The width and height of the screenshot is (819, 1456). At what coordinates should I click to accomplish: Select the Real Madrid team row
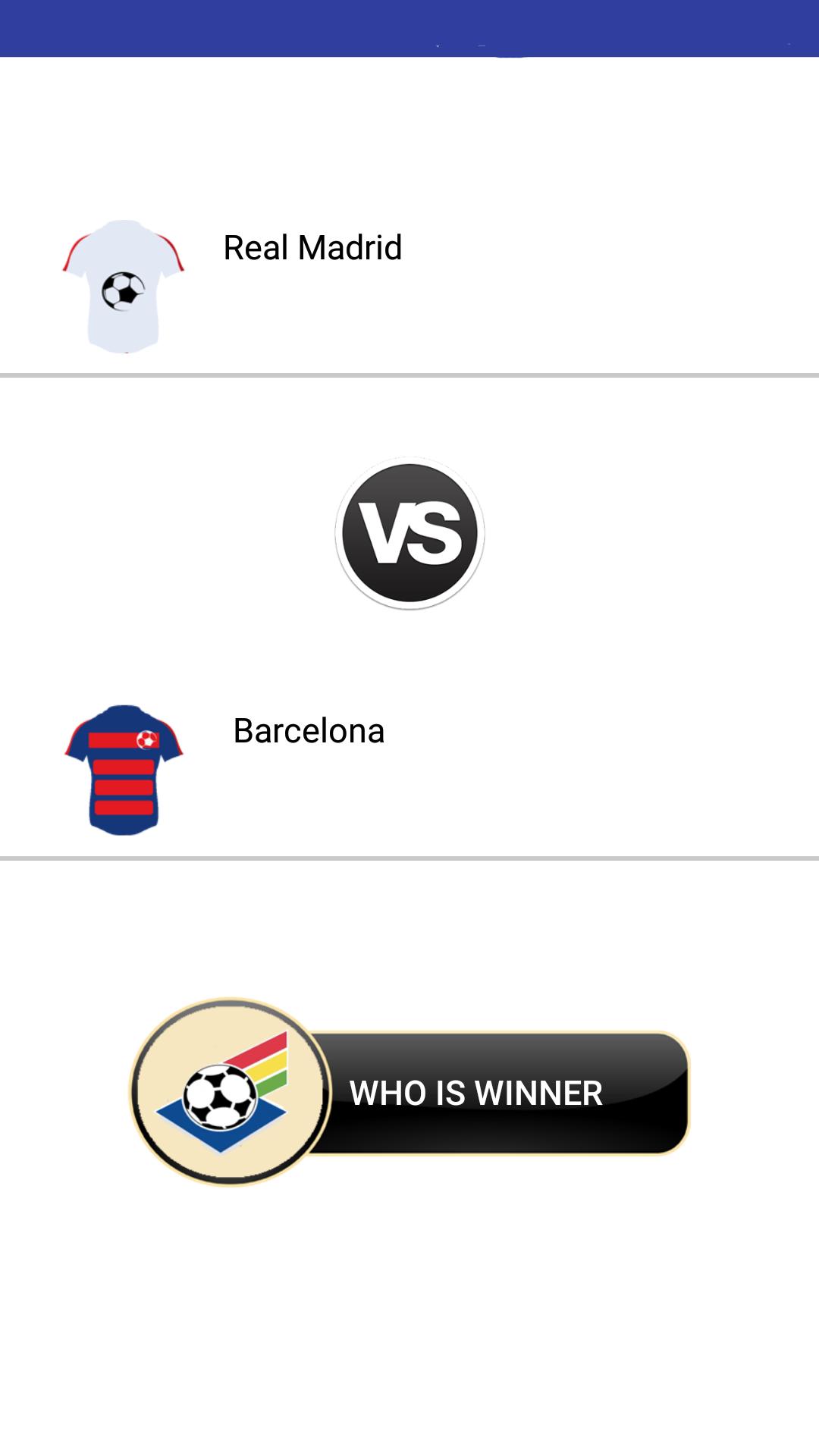click(x=312, y=249)
